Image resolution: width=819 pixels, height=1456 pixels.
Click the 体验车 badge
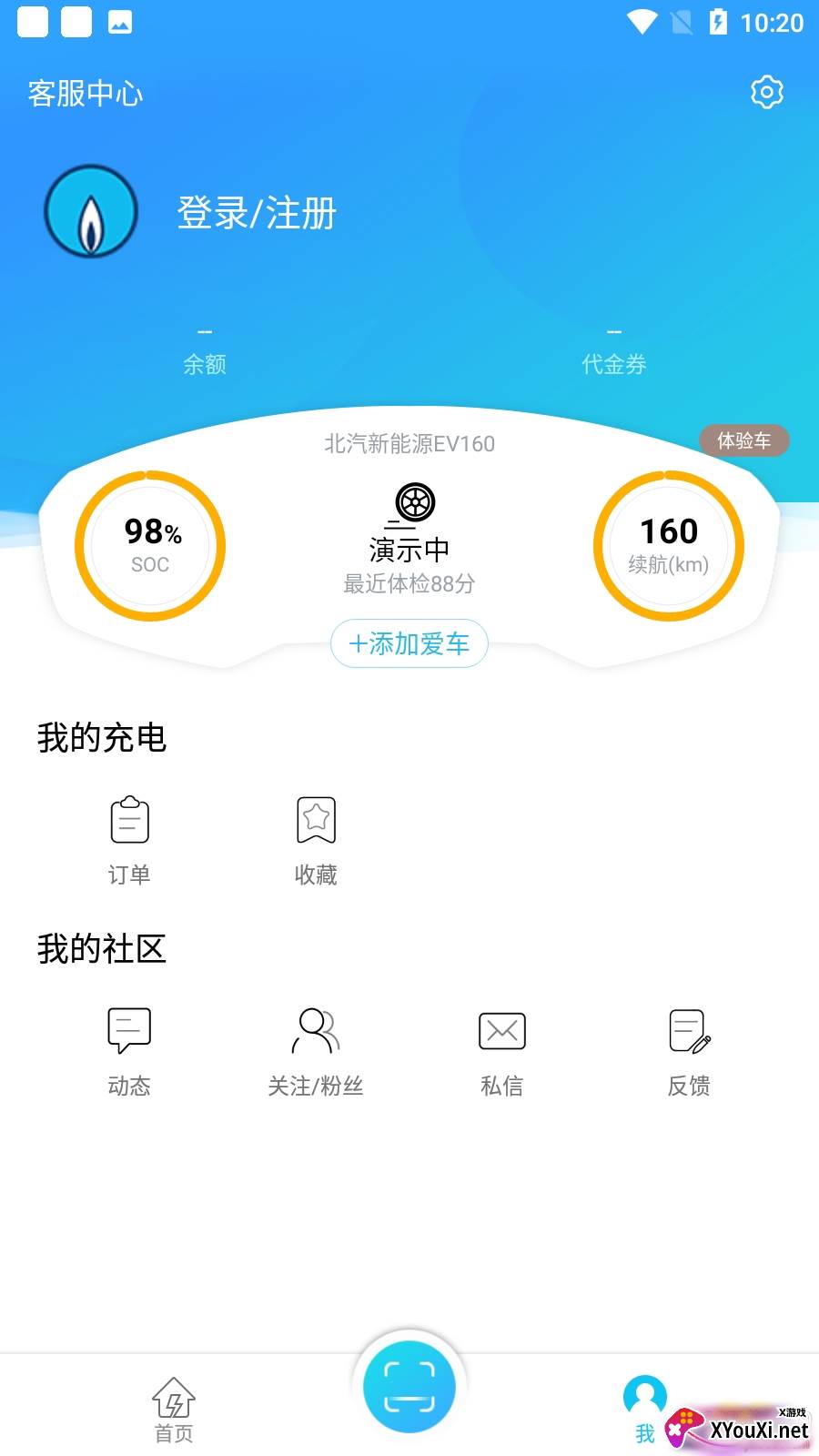[744, 440]
